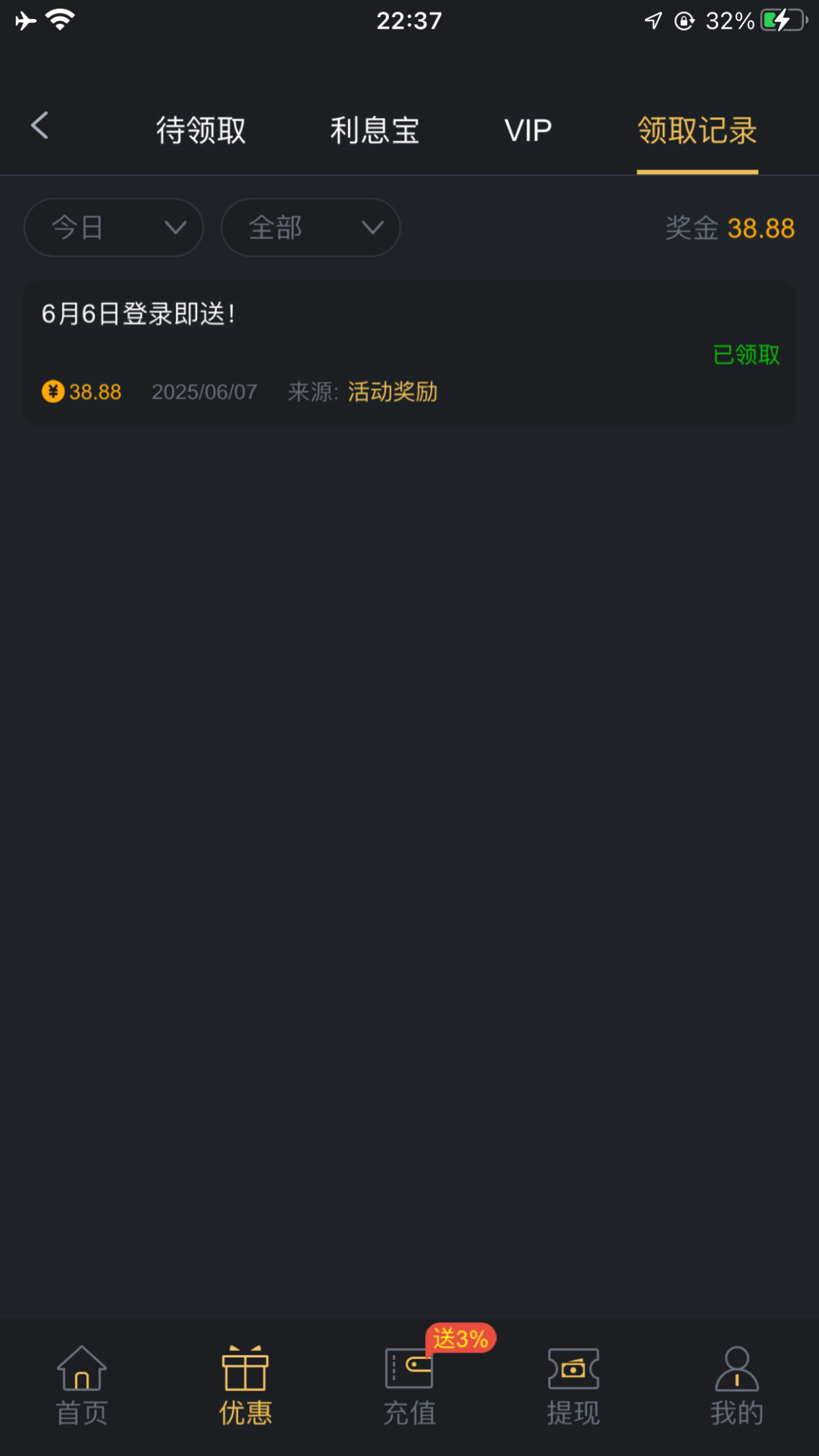Image resolution: width=819 pixels, height=1456 pixels.
Task: Select the VIP tab
Action: pyautogui.click(x=528, y=130)
